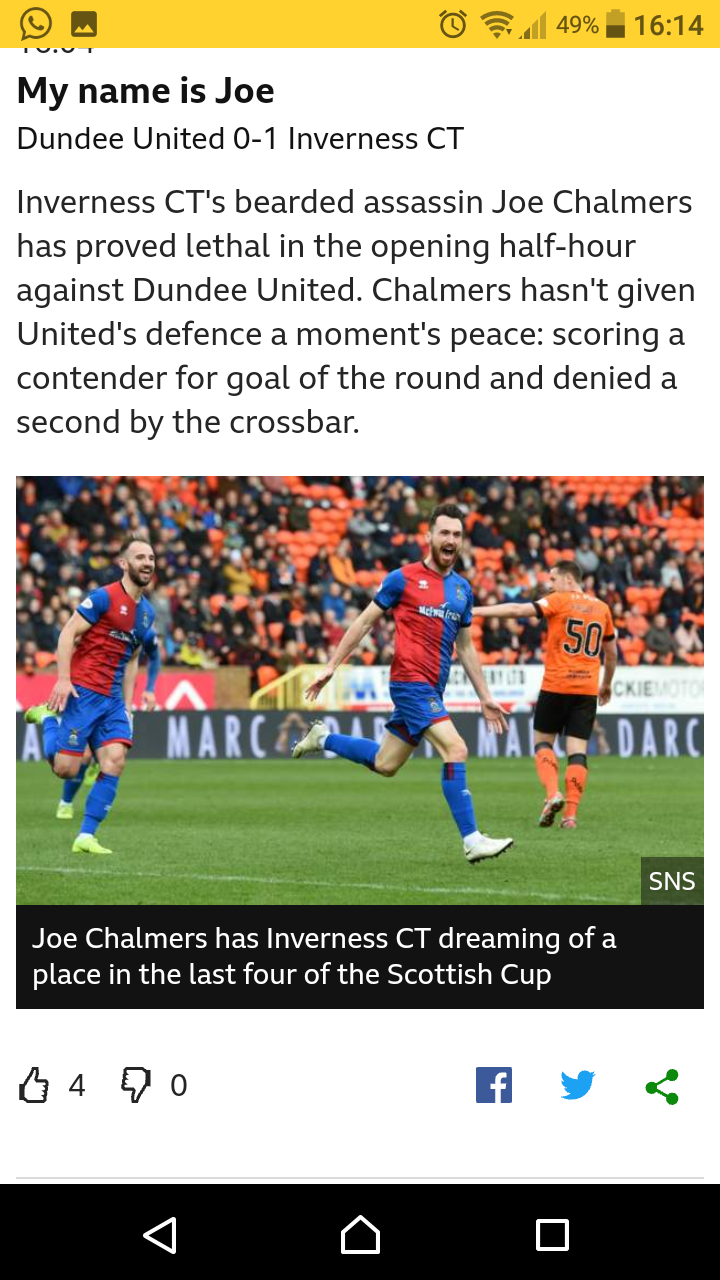
Task: Go back using the system back button
Action: [x=160, y=1235]
